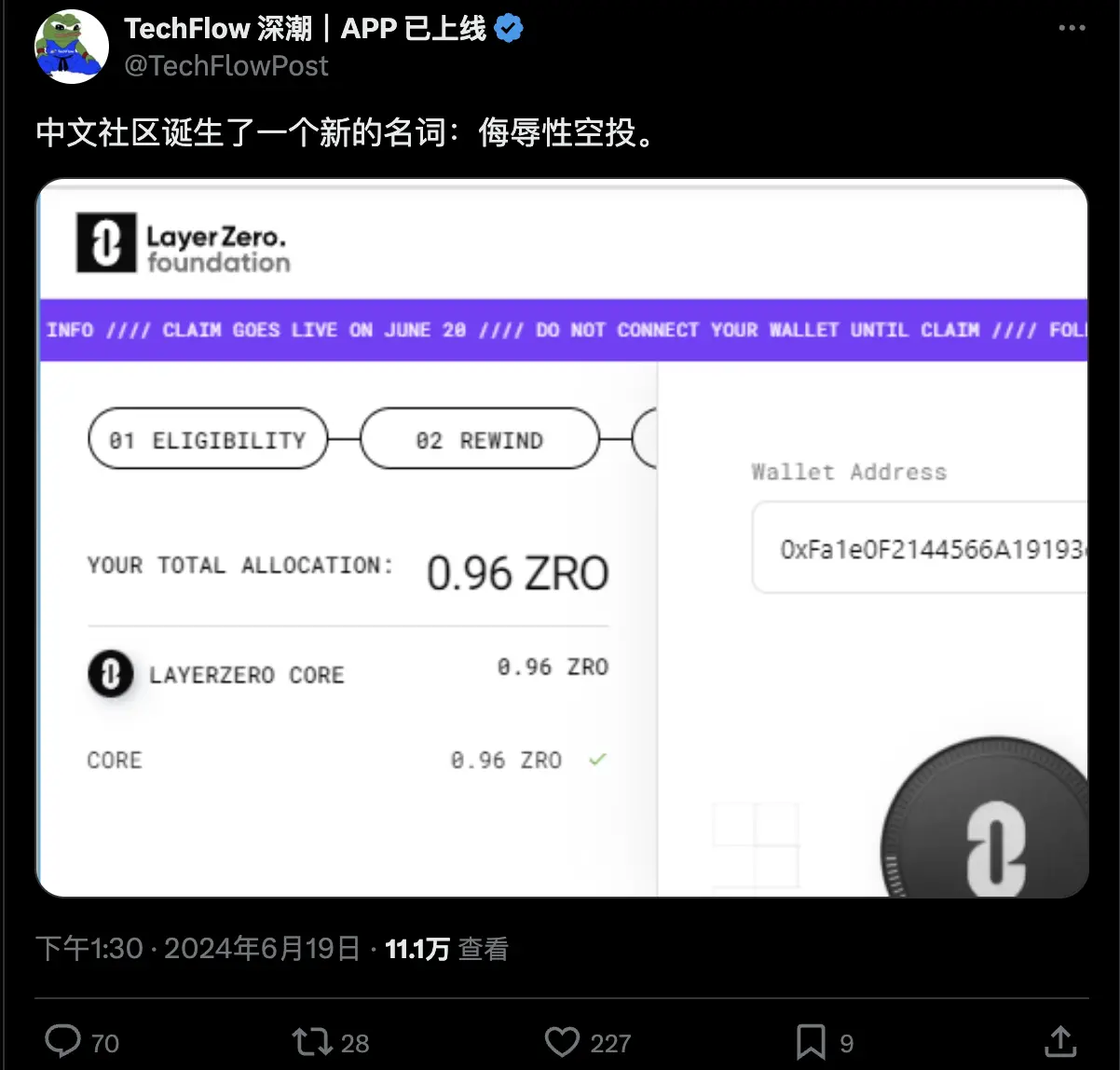
Task: Open the tweet's overflow menu
Action: (x=1072, y=28)
